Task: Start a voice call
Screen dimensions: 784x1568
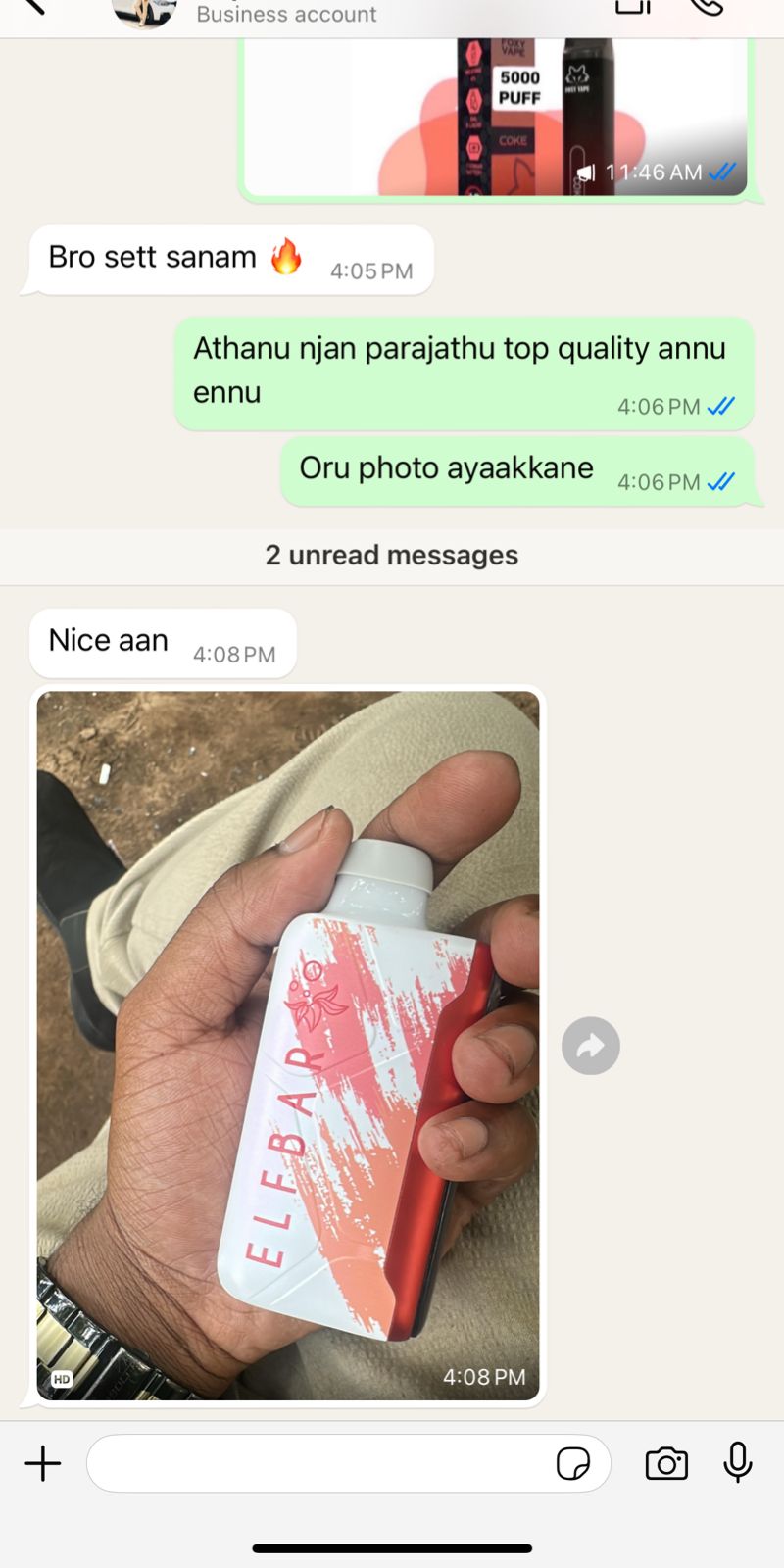Action: point(707,8)
